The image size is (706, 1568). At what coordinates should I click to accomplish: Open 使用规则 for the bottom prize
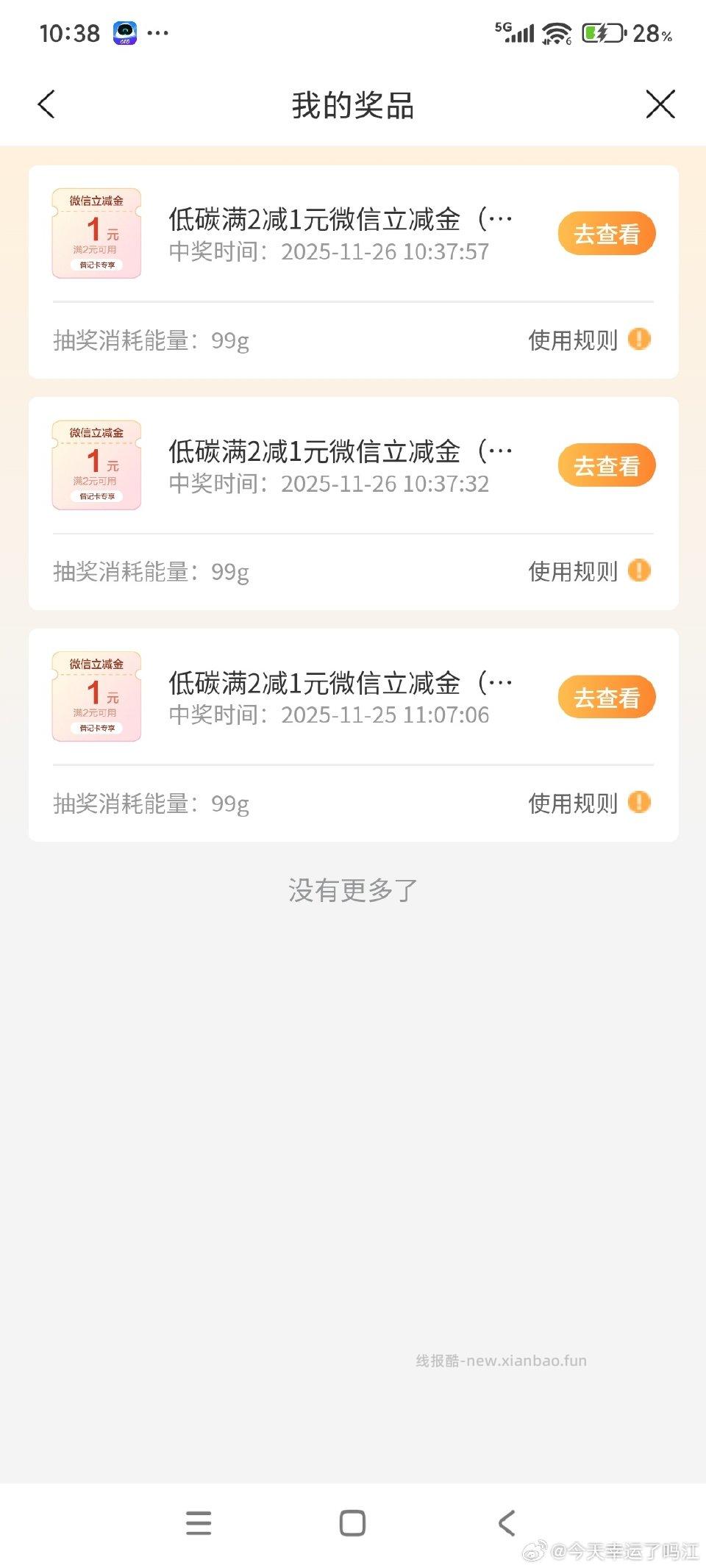pos(574,802)
